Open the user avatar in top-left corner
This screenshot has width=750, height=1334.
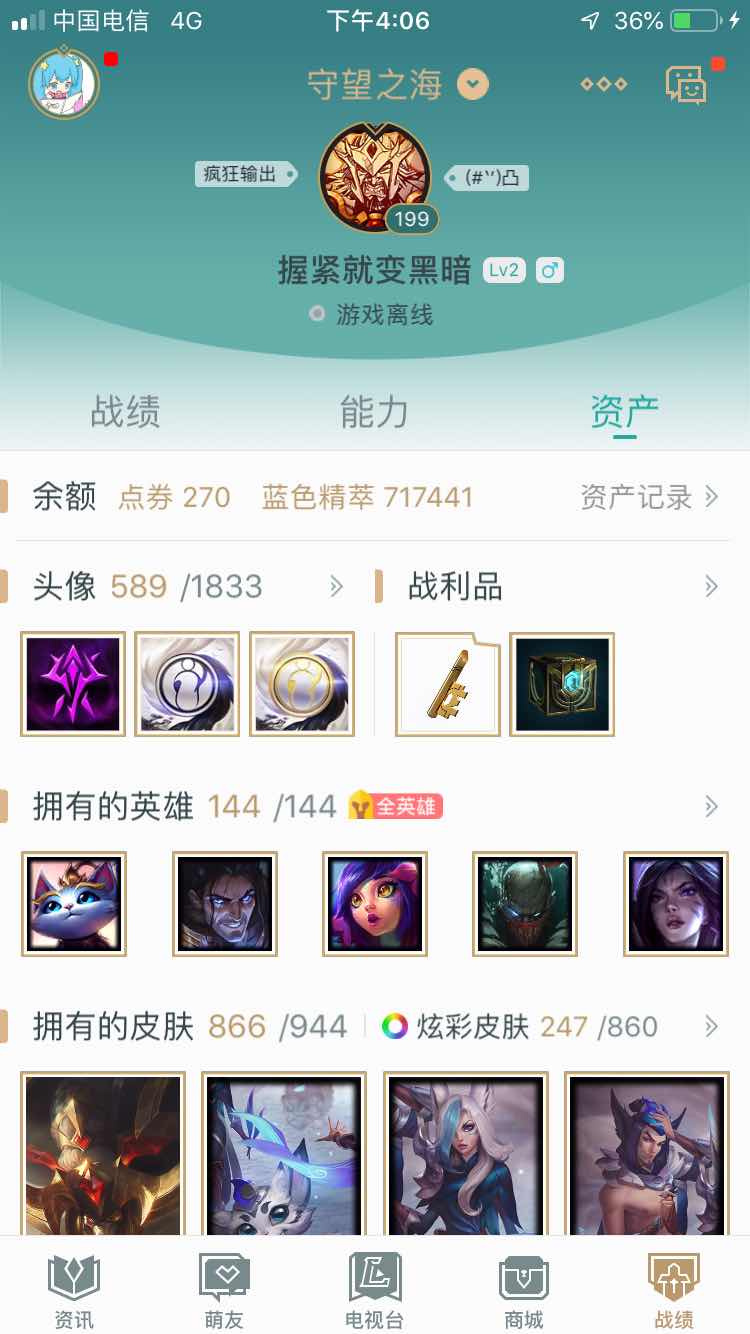pos(64,83)
